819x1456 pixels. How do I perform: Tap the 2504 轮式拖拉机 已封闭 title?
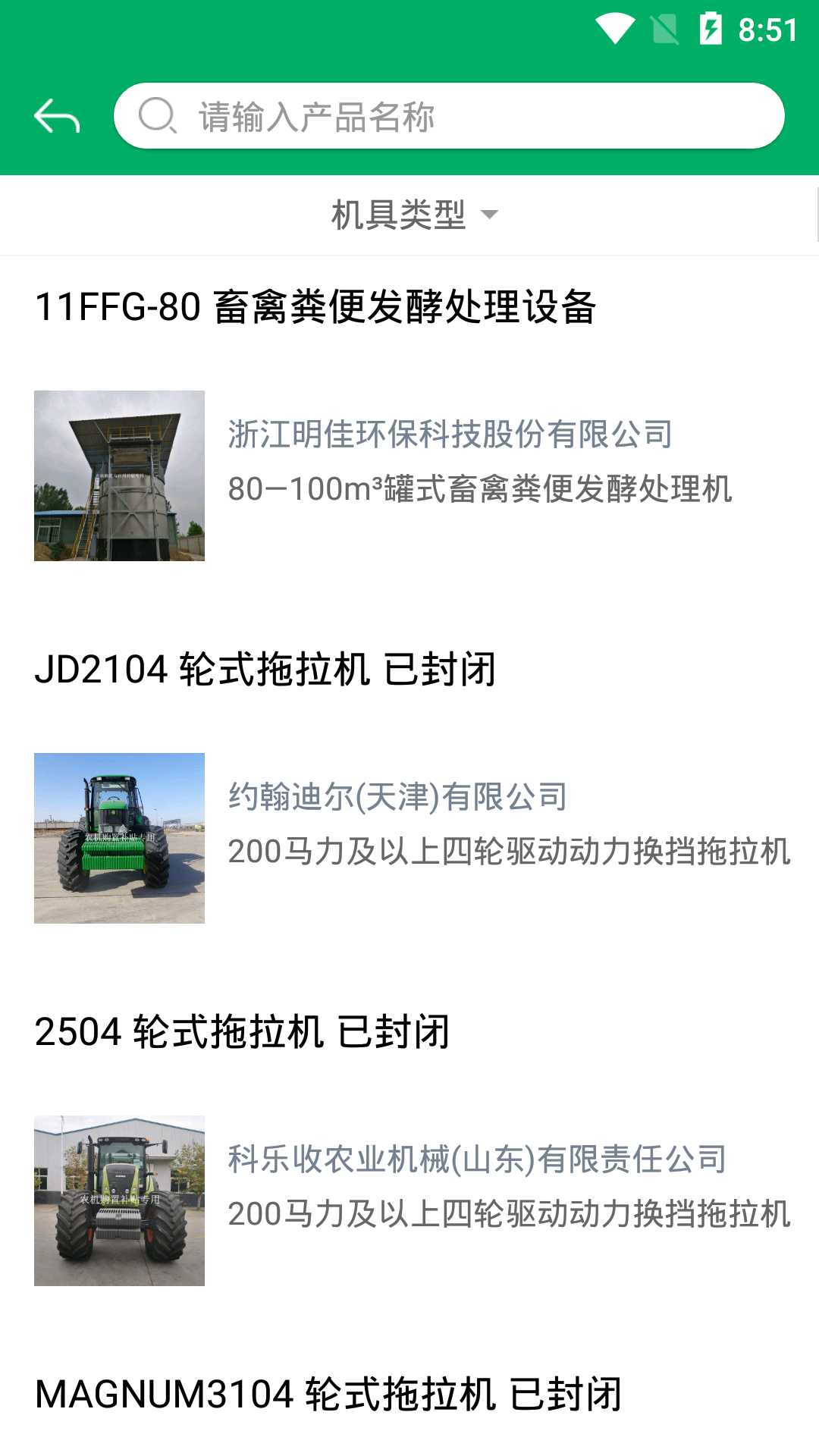243,1031
